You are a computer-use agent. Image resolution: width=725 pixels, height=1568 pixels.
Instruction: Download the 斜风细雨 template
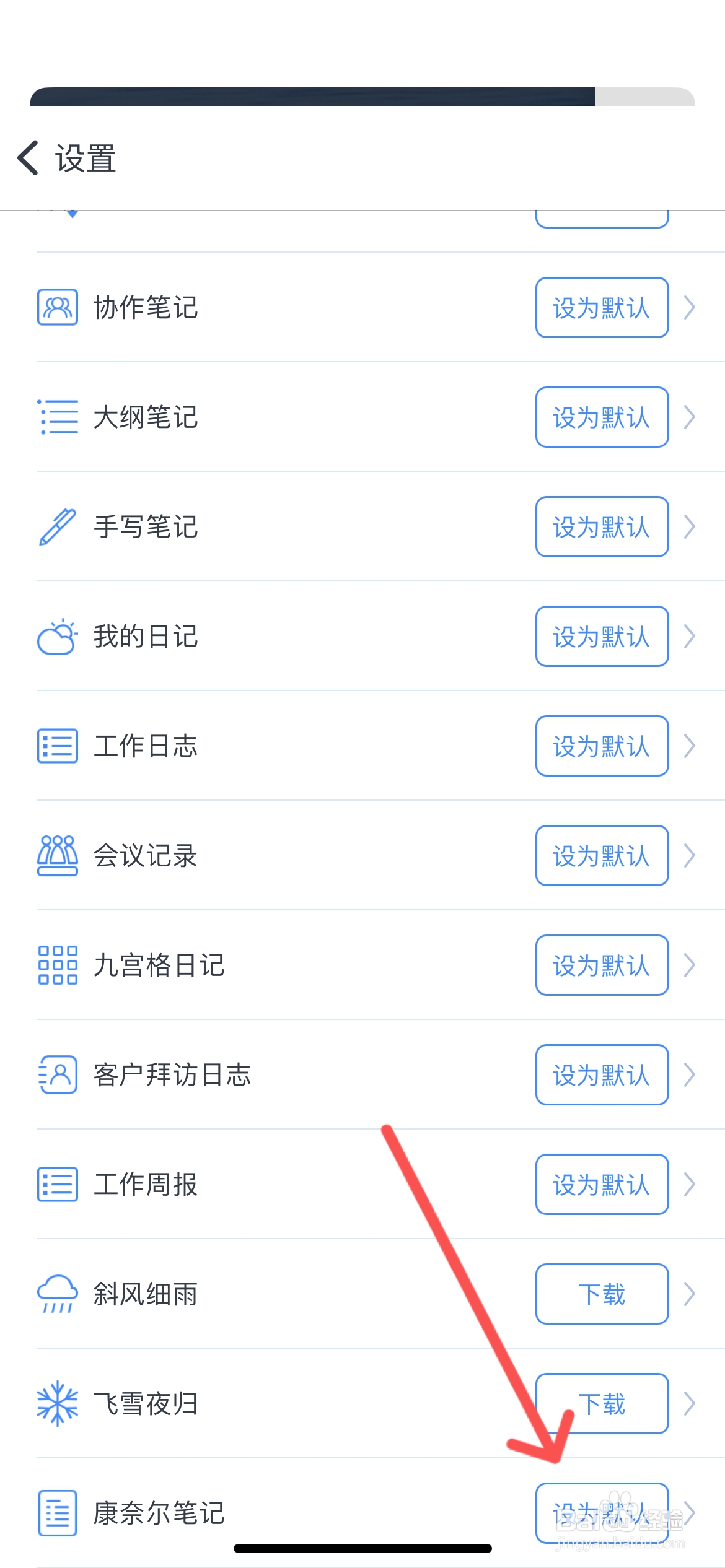click(601, 1294)
